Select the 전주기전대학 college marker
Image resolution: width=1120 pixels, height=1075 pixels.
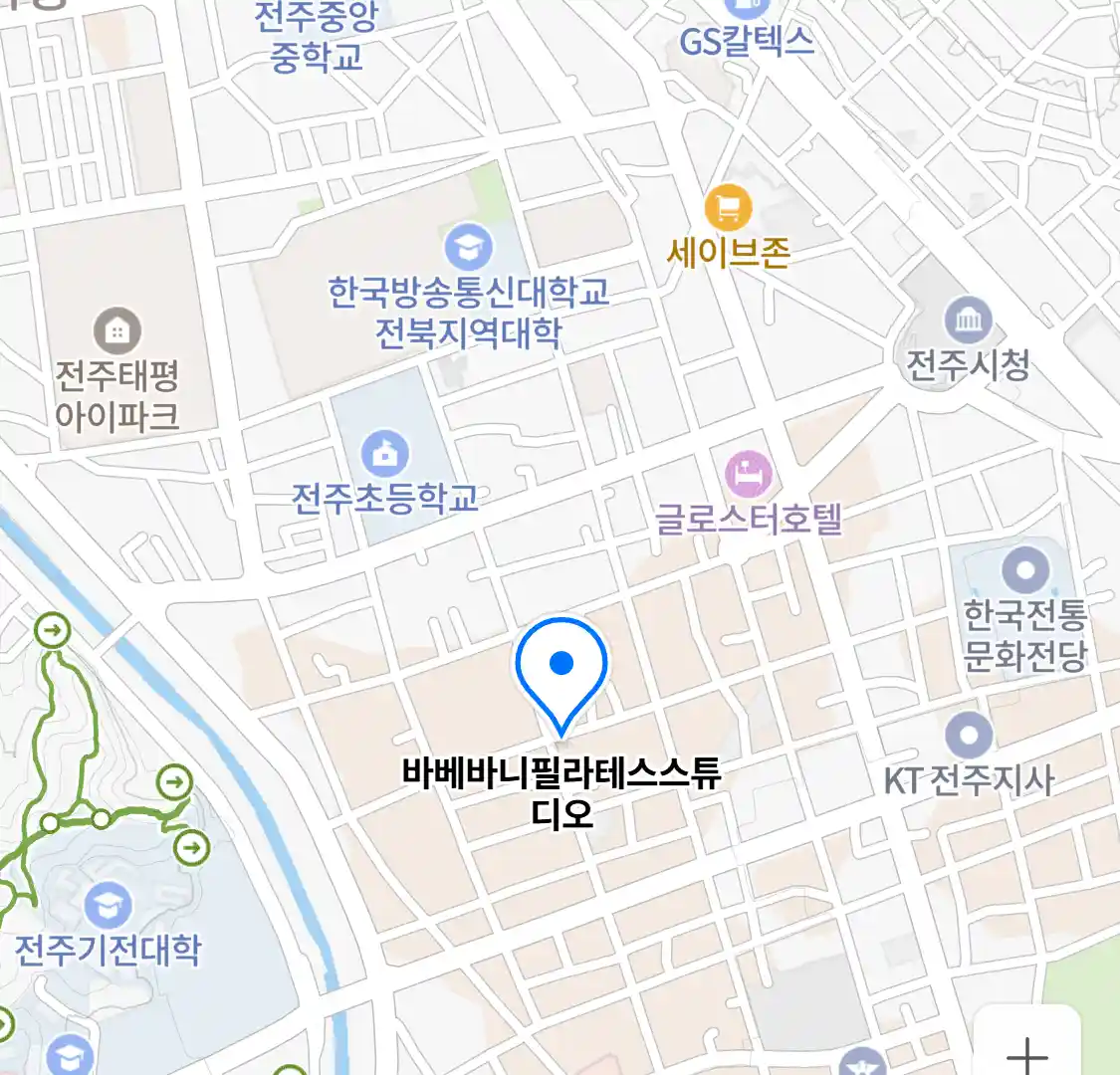[108, 906]
